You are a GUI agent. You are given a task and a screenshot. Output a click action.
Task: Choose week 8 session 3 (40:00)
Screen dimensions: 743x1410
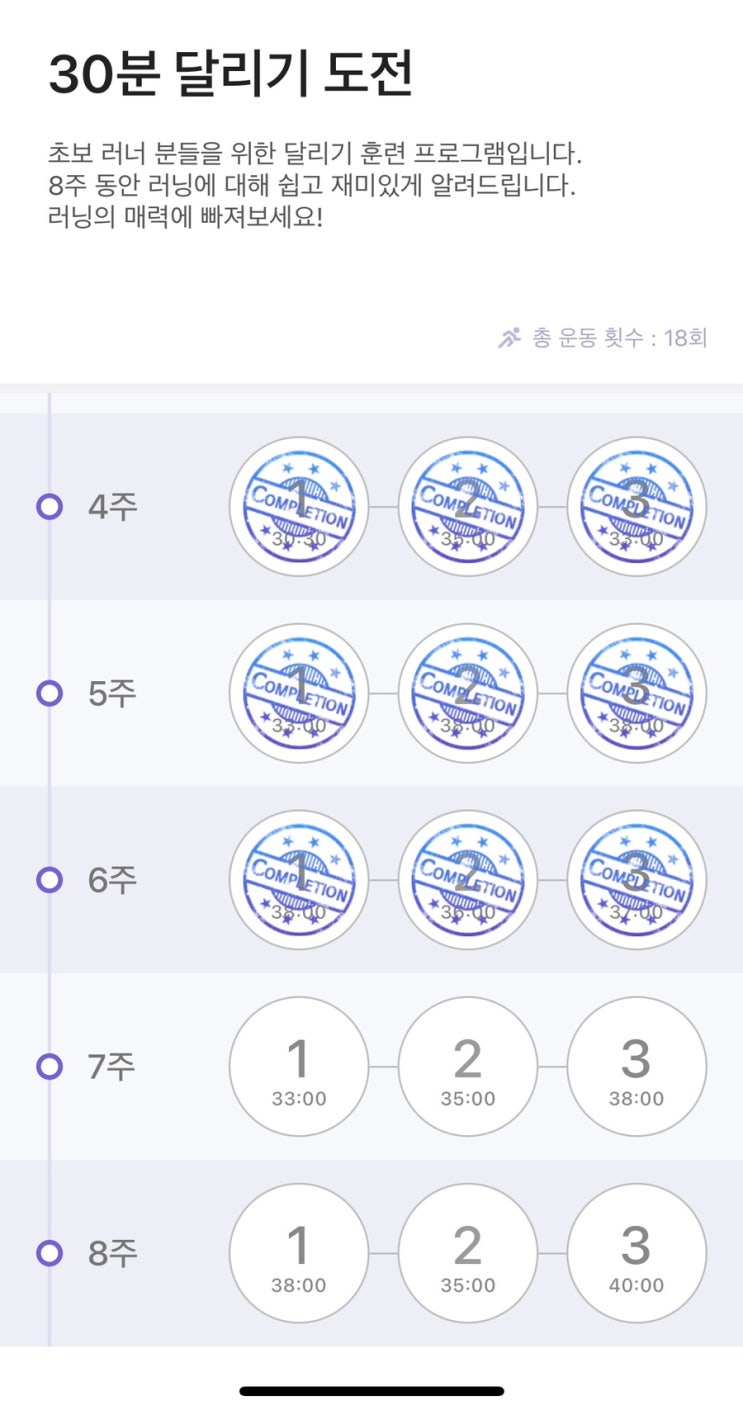click(637, 1253)
